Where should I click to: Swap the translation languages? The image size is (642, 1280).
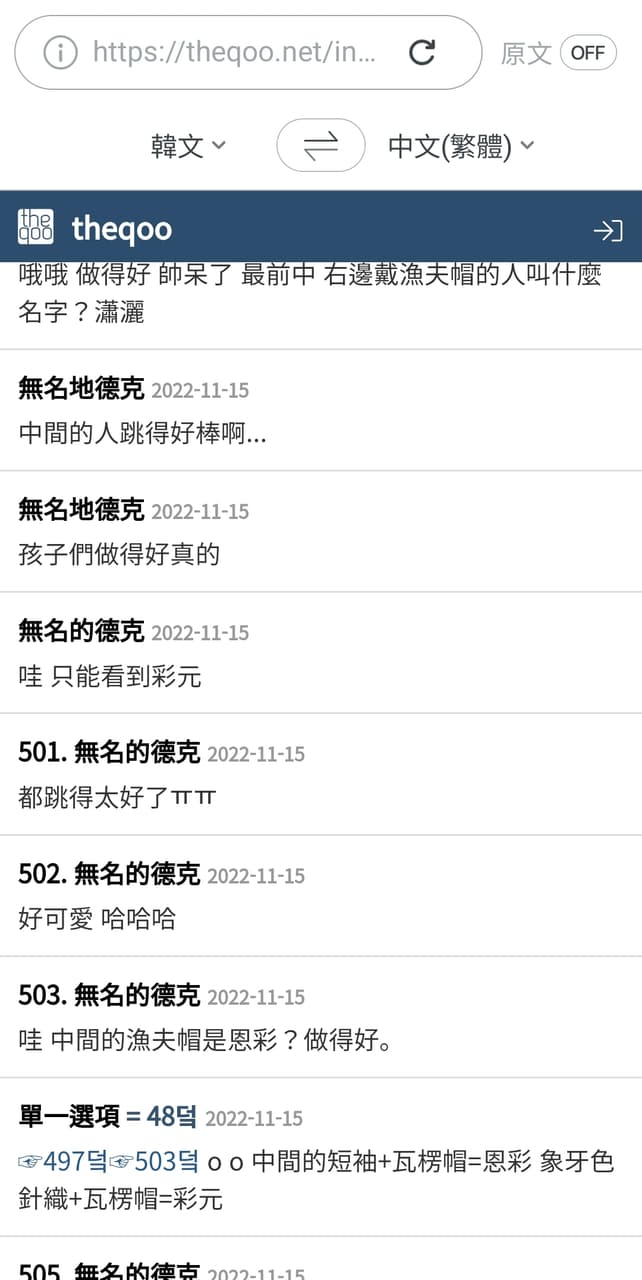click(x=321, y=146)
